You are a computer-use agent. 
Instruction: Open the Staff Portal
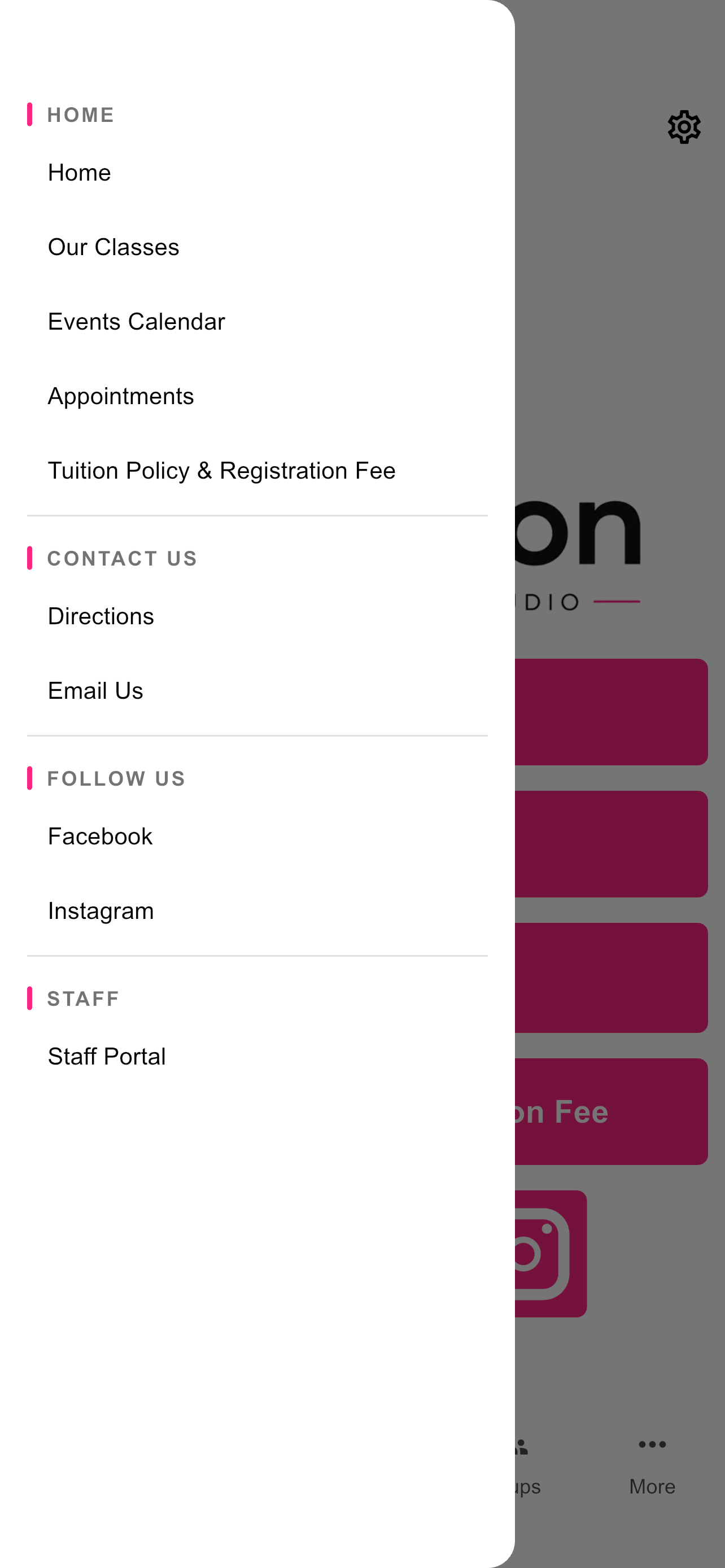[x=257, y=1056]
